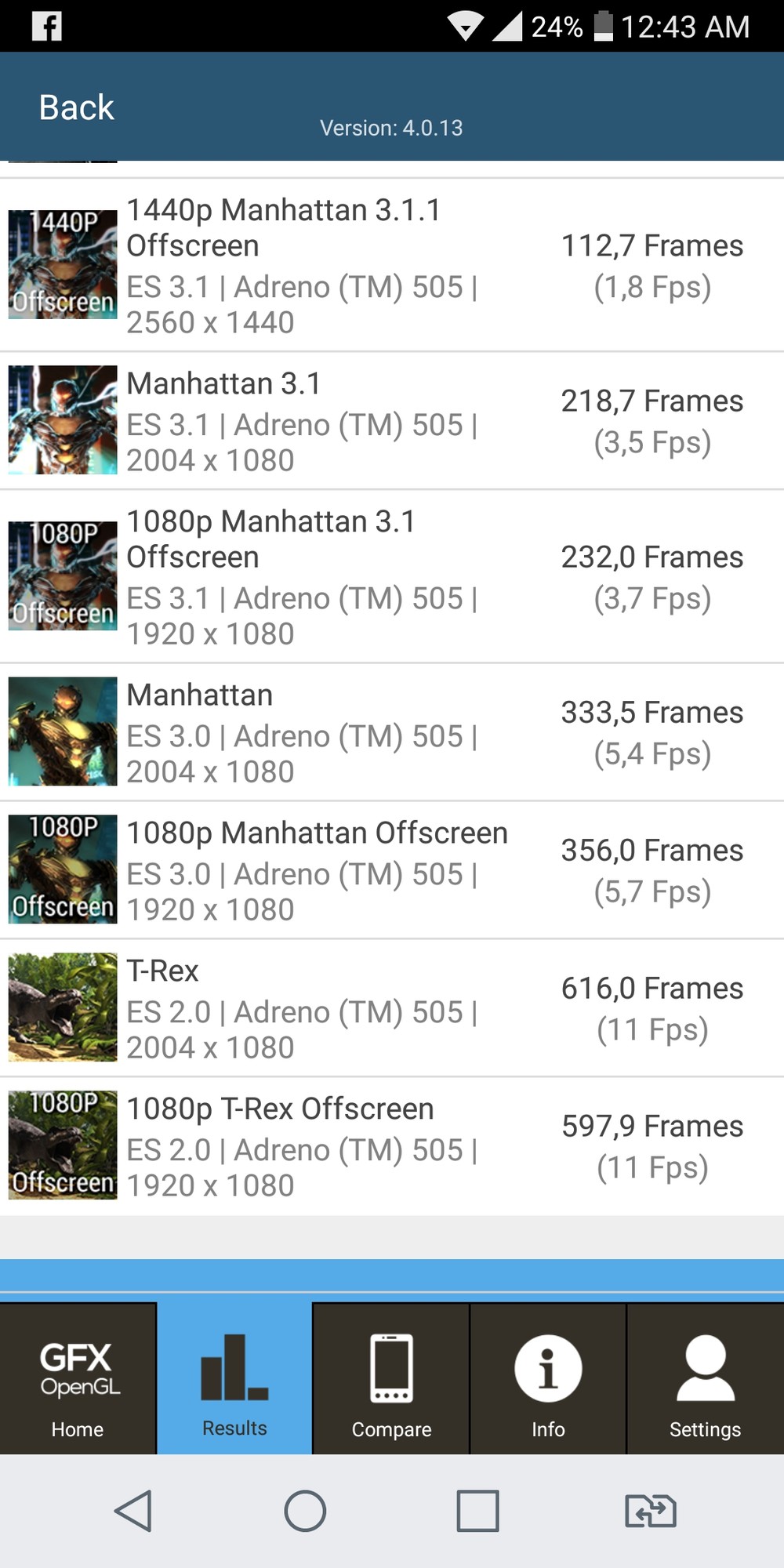Tap the system back navigation button
Viewport: 784px width, 1568px height.
(x=133, y=1511)
